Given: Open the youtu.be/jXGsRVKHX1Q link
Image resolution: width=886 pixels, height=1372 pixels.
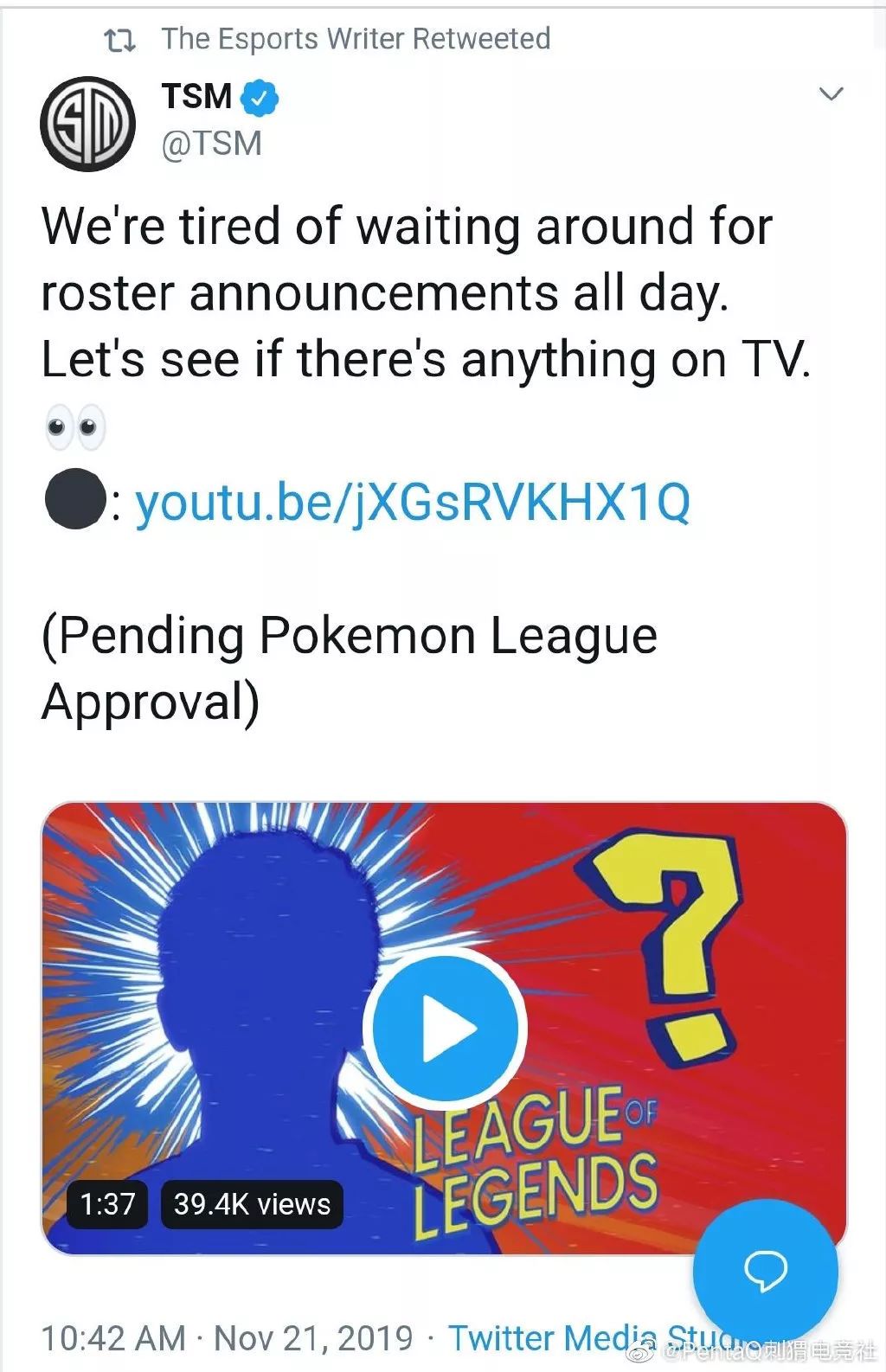Looking at the screenshot, I should [x=413, y=502].
